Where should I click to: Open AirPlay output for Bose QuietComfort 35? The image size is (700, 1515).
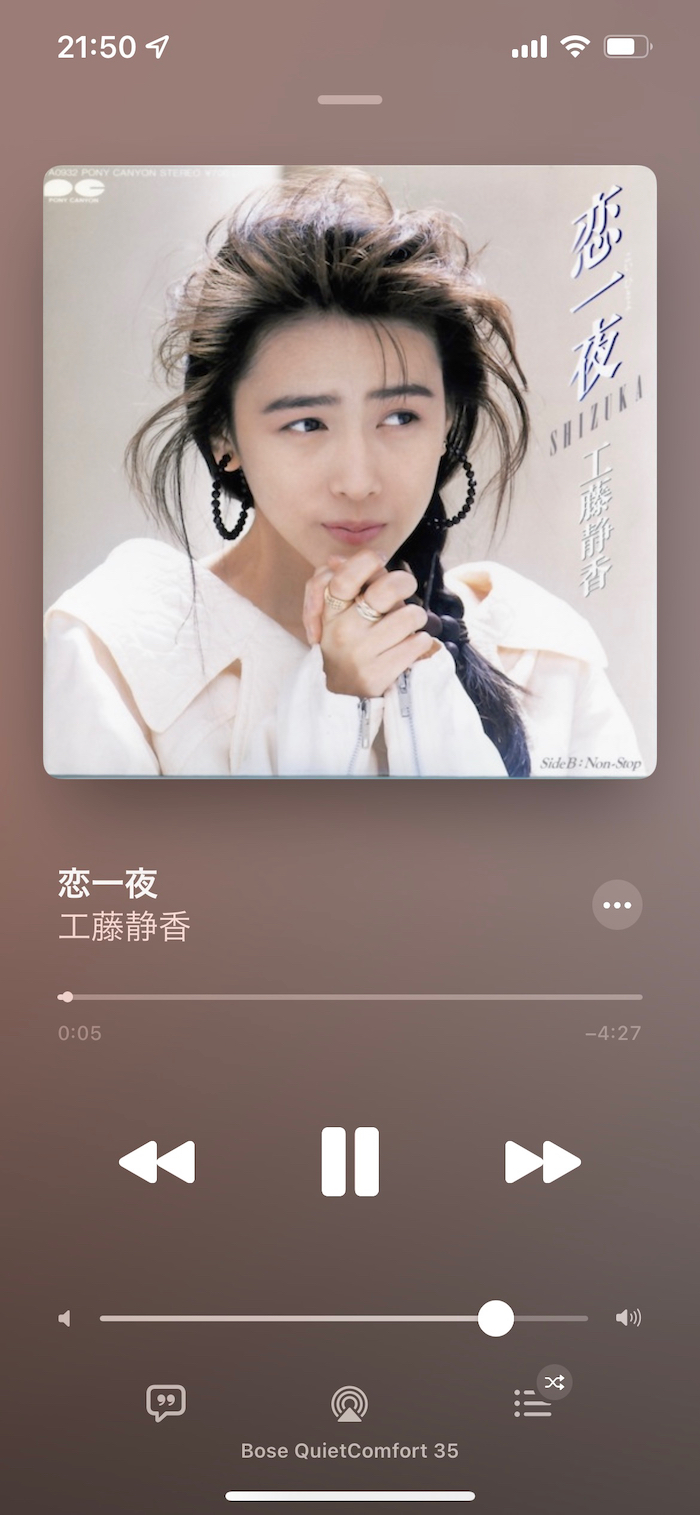pyautogui.click(x=349, y=1404)
